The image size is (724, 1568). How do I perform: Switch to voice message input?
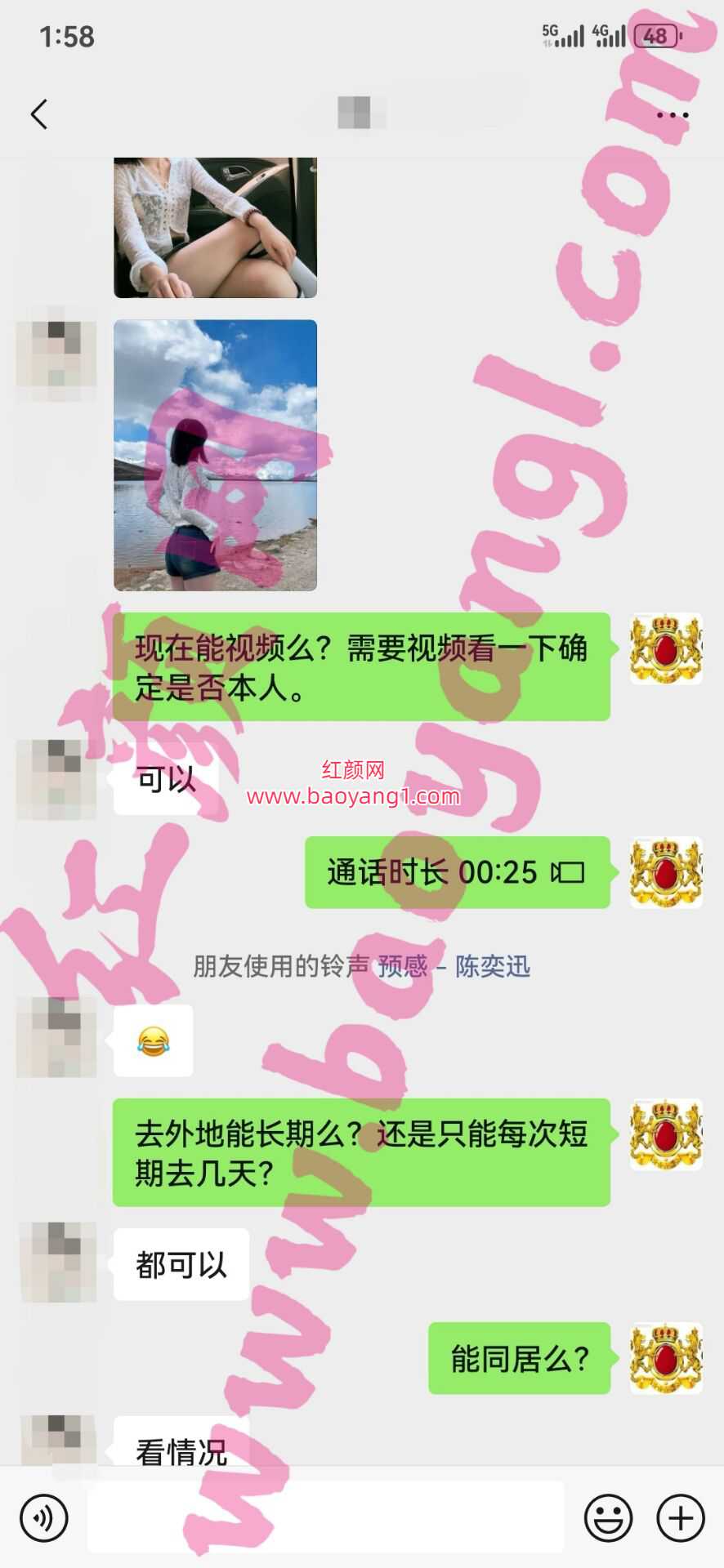click(x=43, y=1518)
